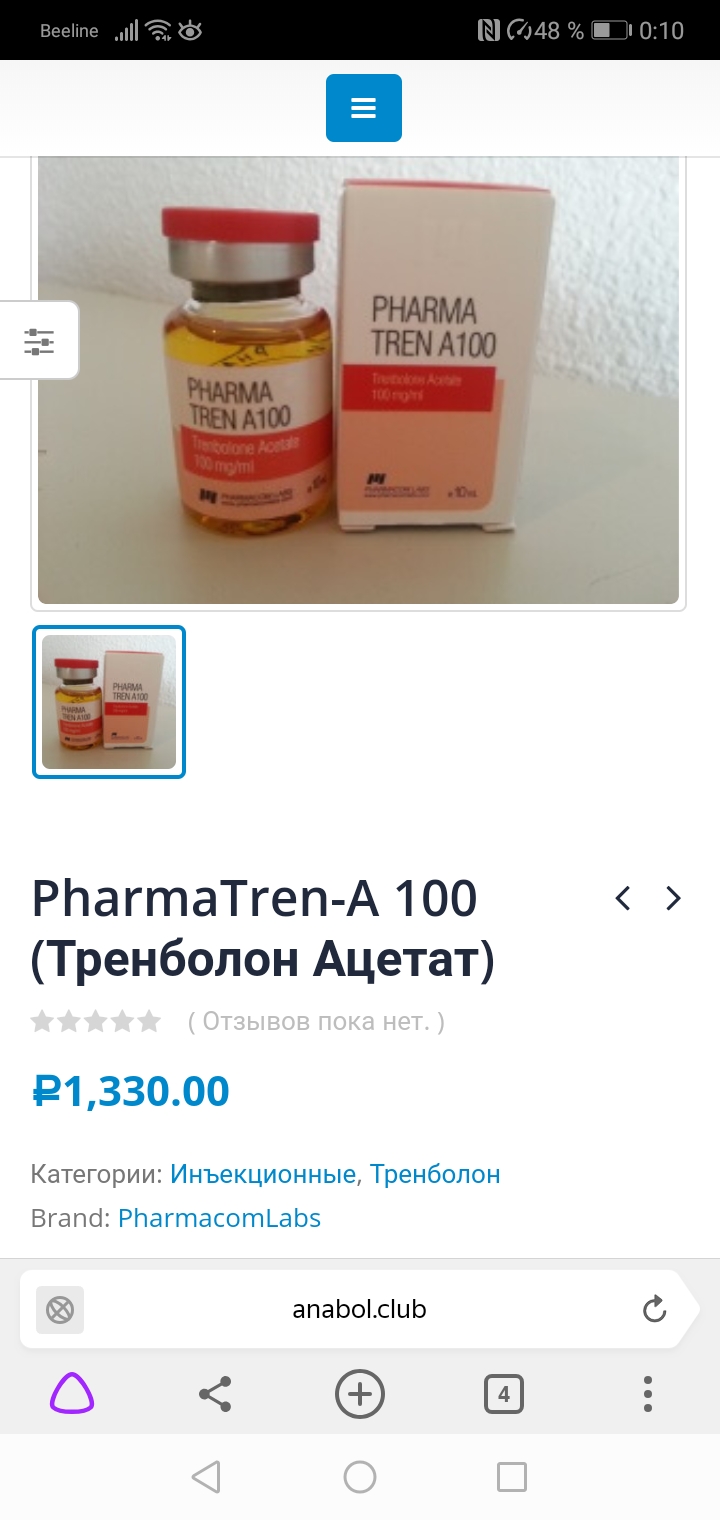Image resolution: width=720 pixels, height=1520 pixels.
Task: Tap the blocked-content icon in address bar
Action: point(59,1309)
